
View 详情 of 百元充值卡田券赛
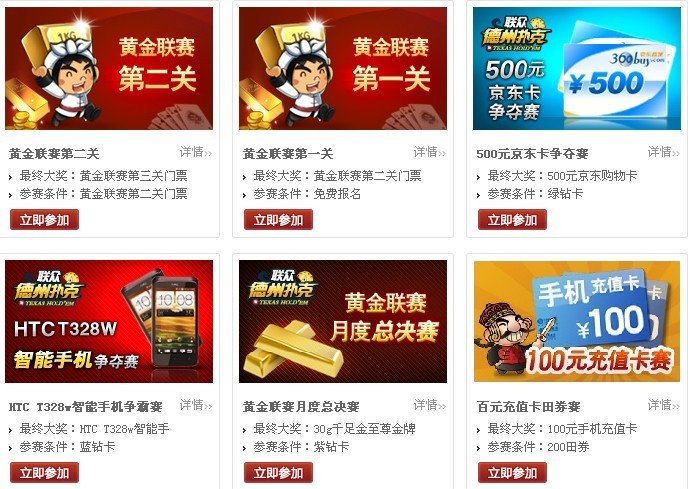[662, 405]
